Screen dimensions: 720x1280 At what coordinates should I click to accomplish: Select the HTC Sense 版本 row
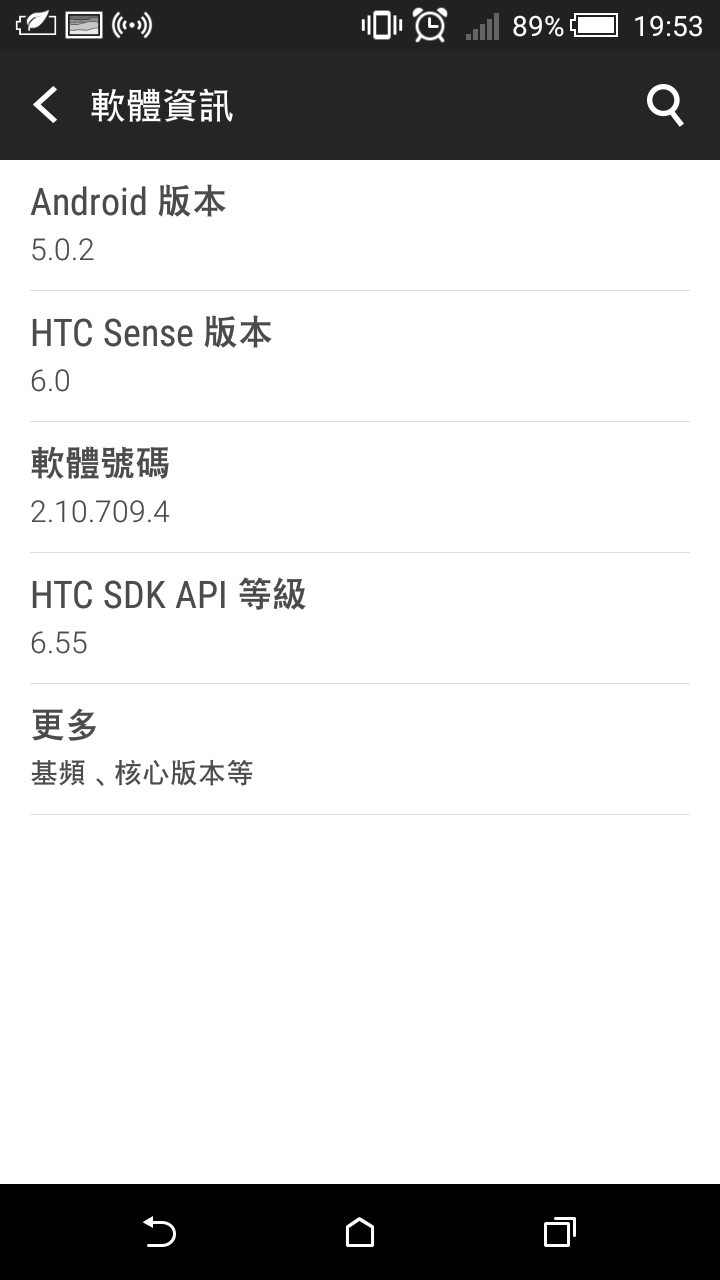tap(360, 356)
